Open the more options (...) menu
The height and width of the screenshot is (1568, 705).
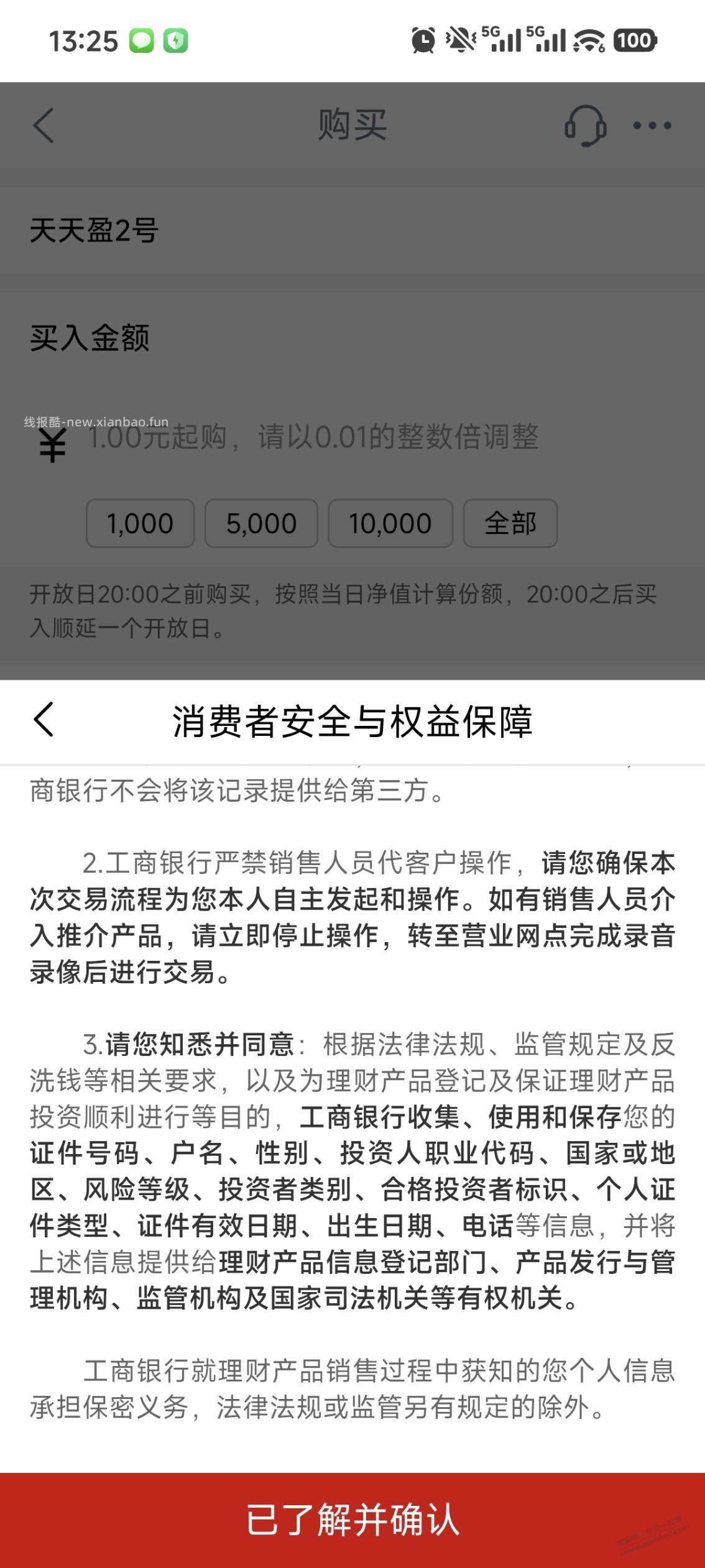click(652, 126)
